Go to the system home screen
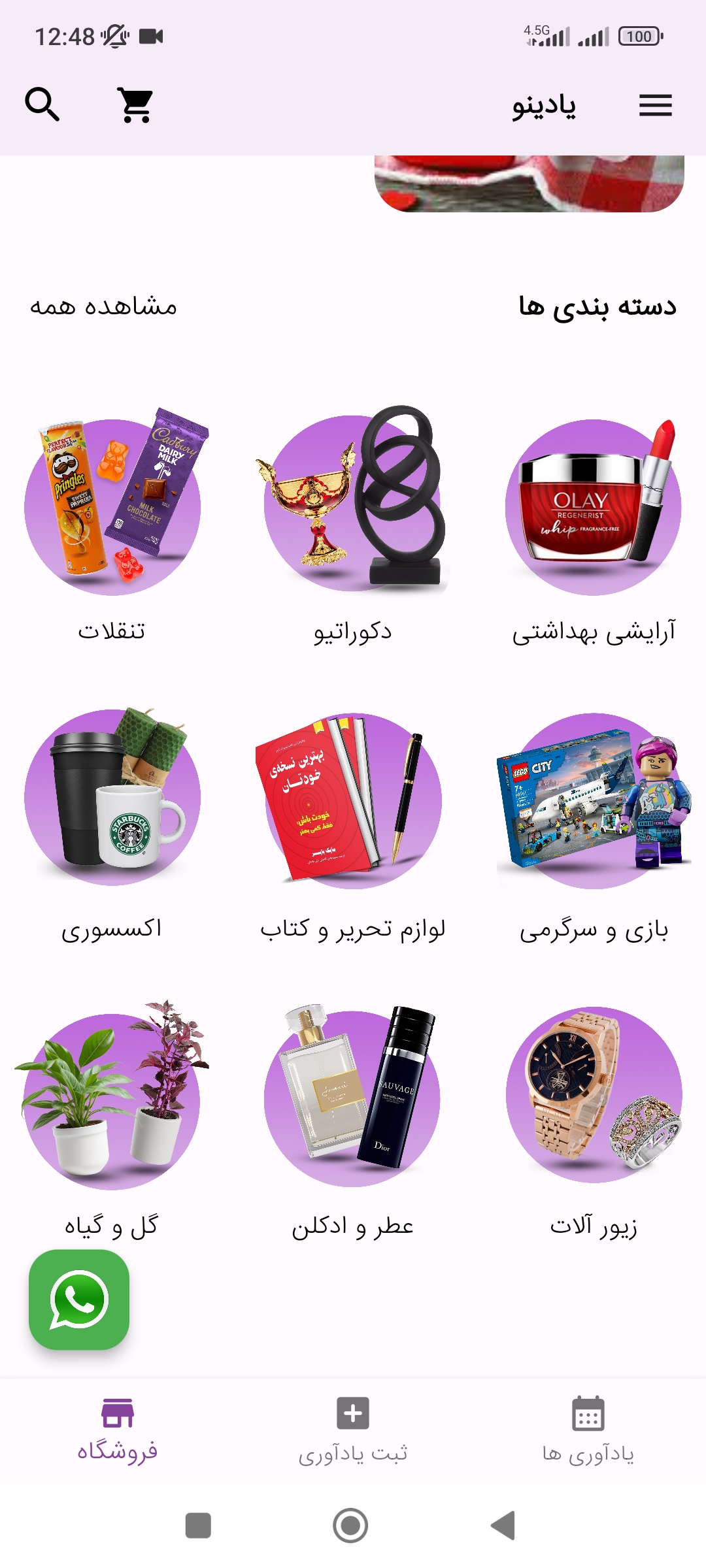 click(x=350, y=1526)
